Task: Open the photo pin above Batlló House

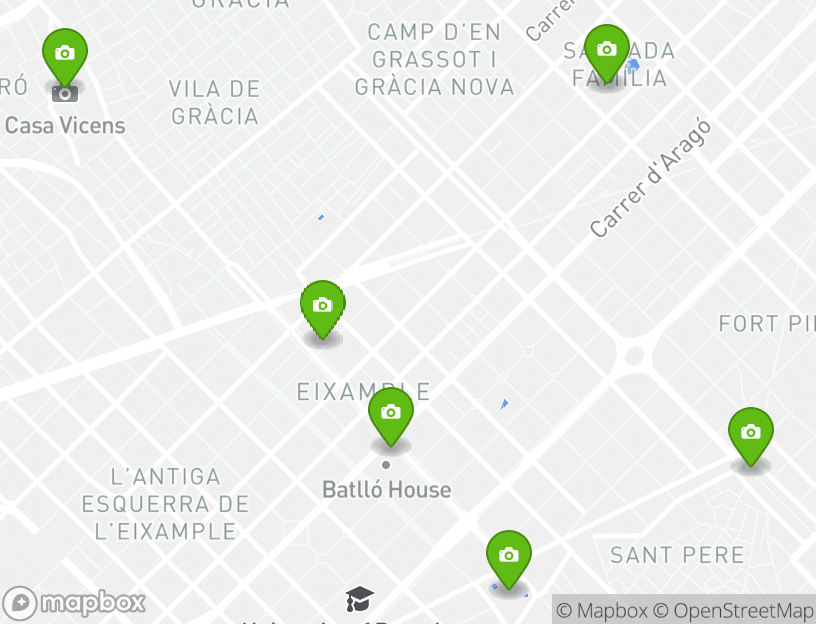Action: click(391, 413)
